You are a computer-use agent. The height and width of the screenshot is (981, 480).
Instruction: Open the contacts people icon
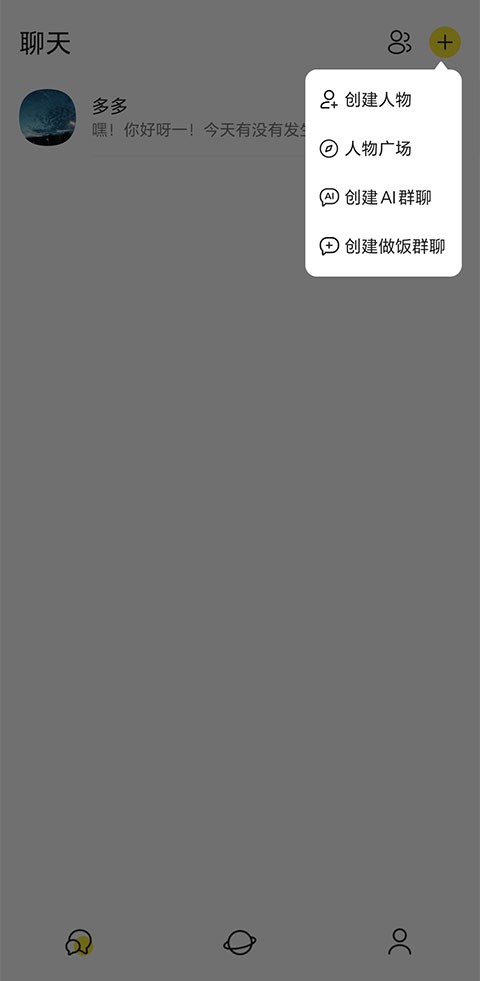pos(399,43)
